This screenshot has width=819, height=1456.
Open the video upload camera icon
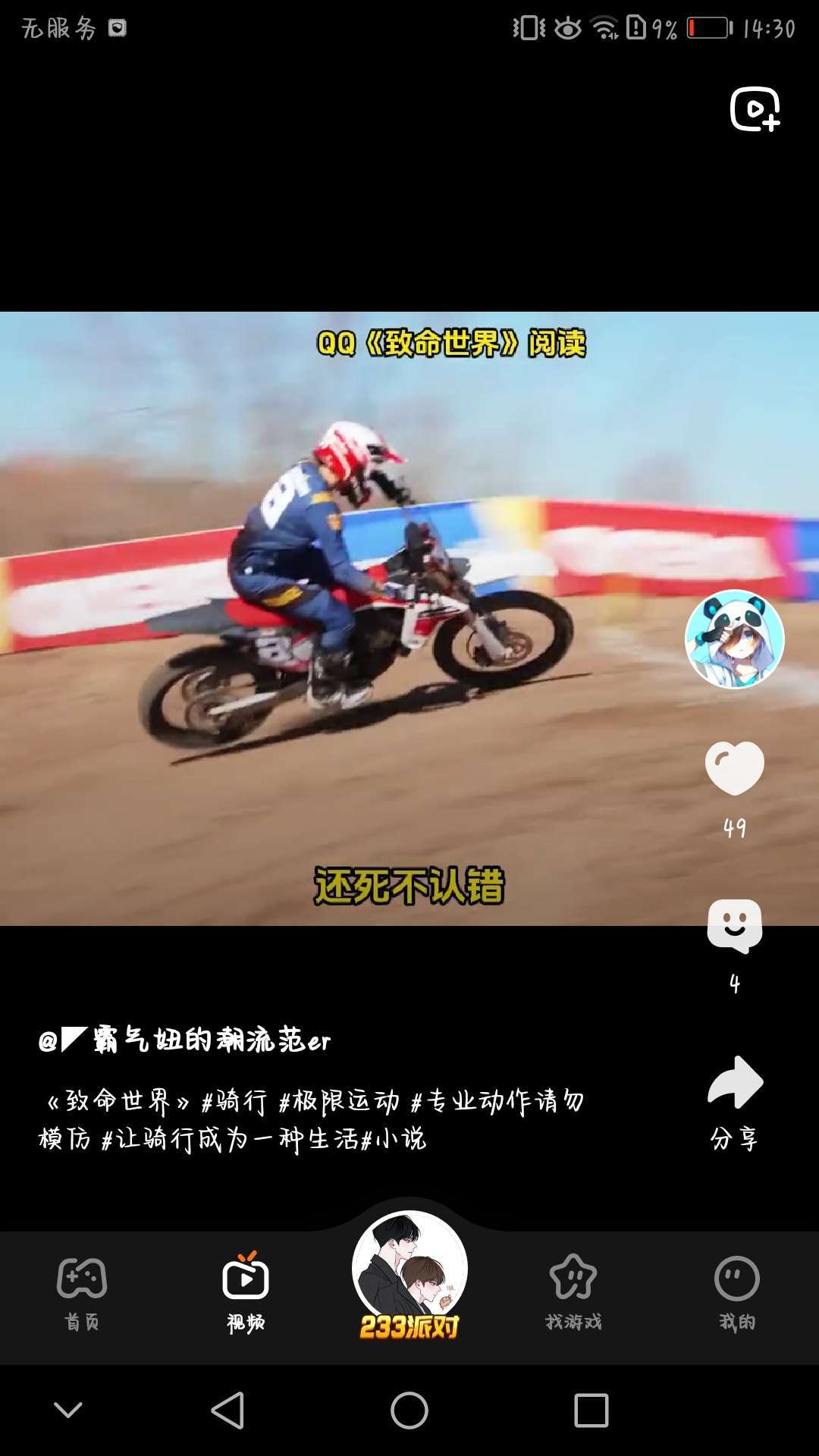755,109
